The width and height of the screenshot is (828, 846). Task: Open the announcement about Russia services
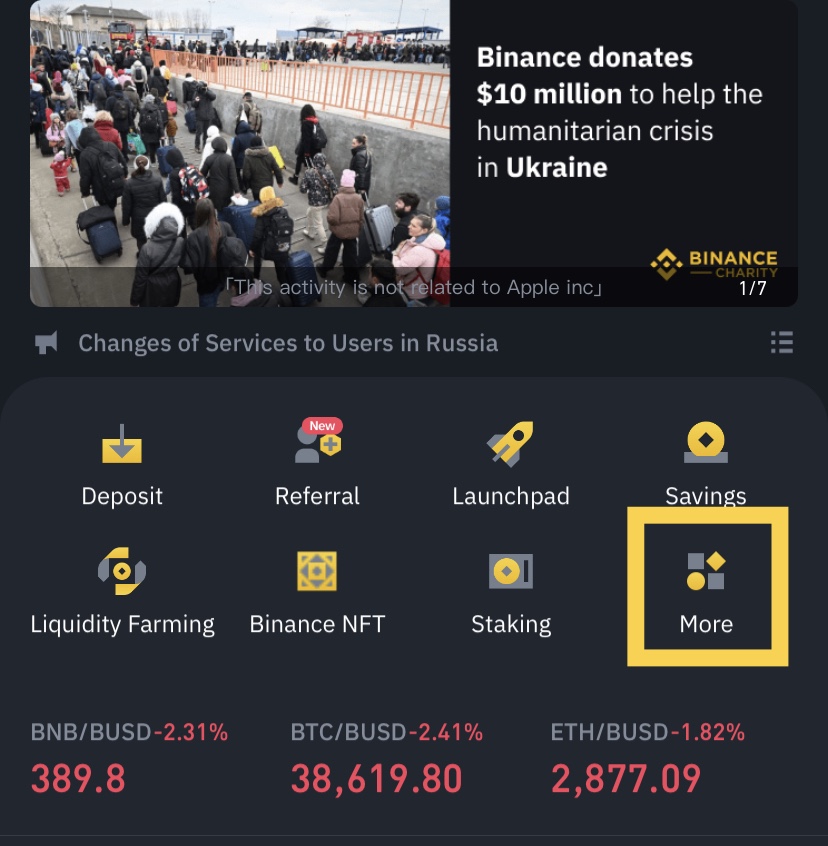[288, 343]
